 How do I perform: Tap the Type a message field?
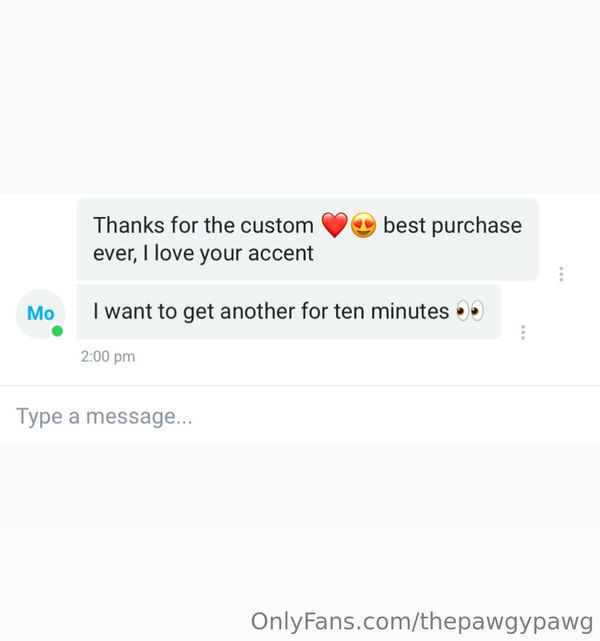point(300,416)
